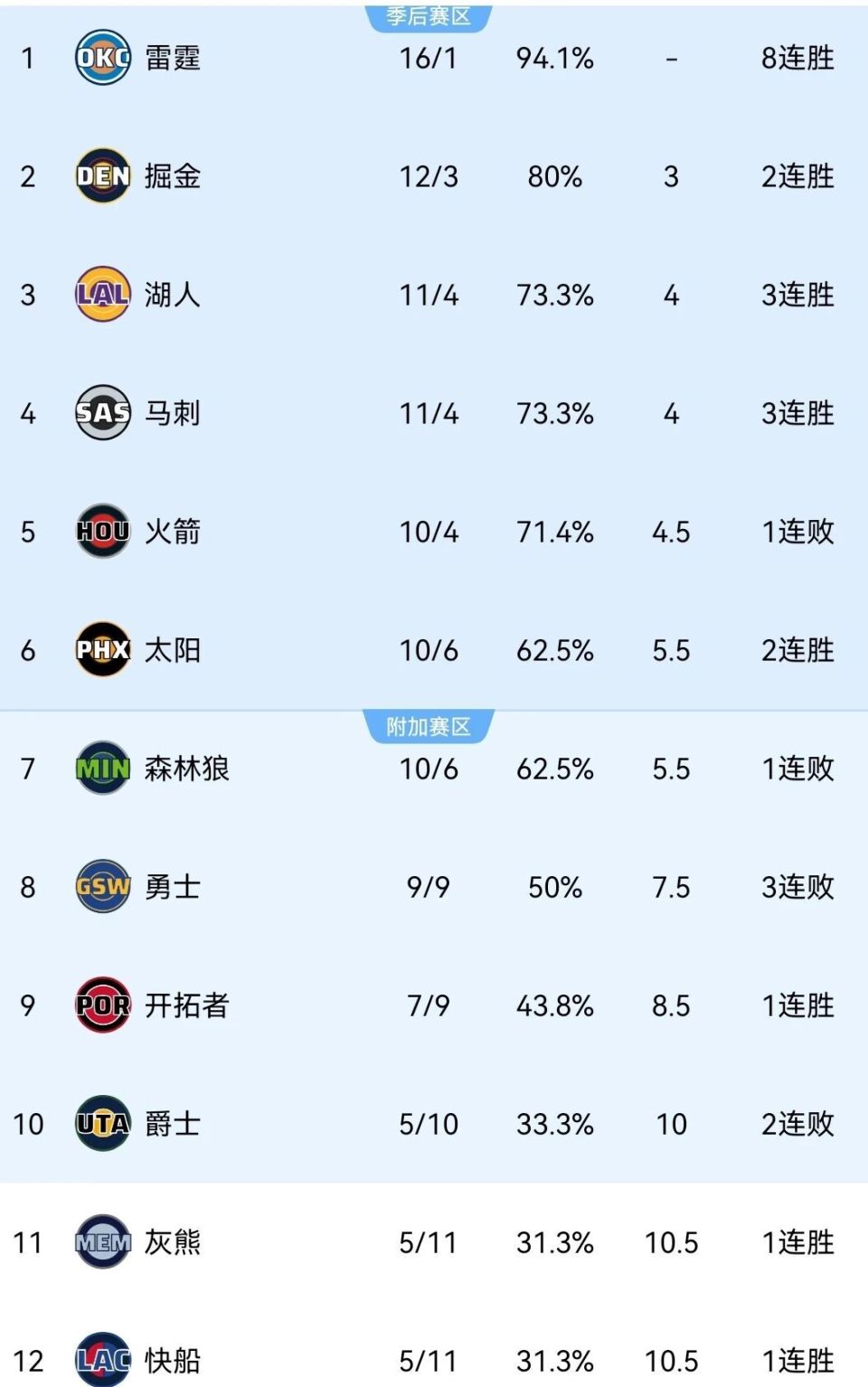This screenshot has height=1387, width=868.
Task: Click the 掘金 team name
Action: (173, 176)
